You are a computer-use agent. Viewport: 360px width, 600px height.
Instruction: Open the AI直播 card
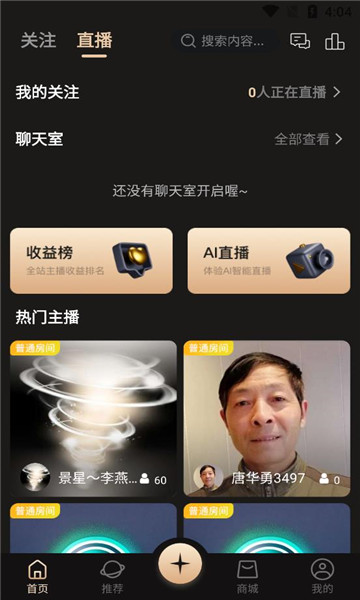[269, 261]
